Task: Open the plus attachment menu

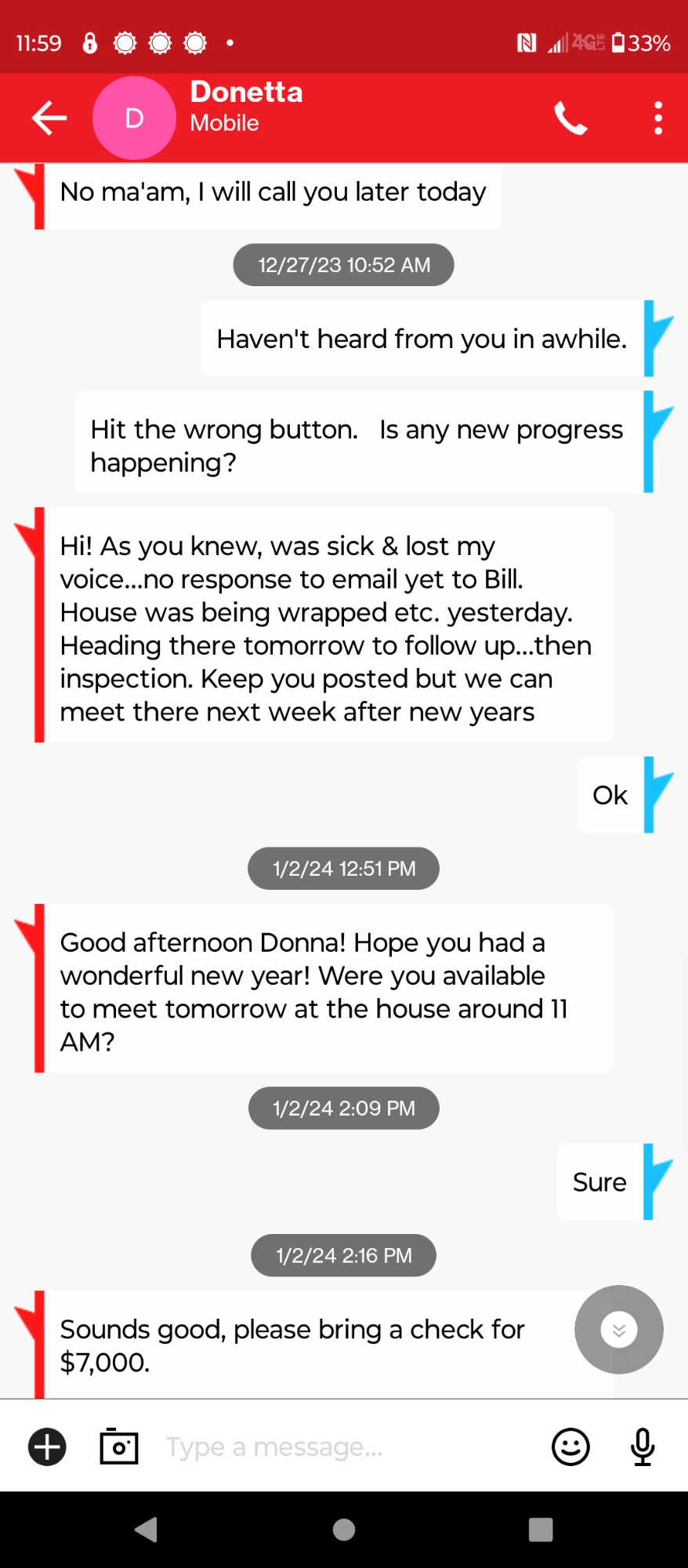Action: [47, 1446]
